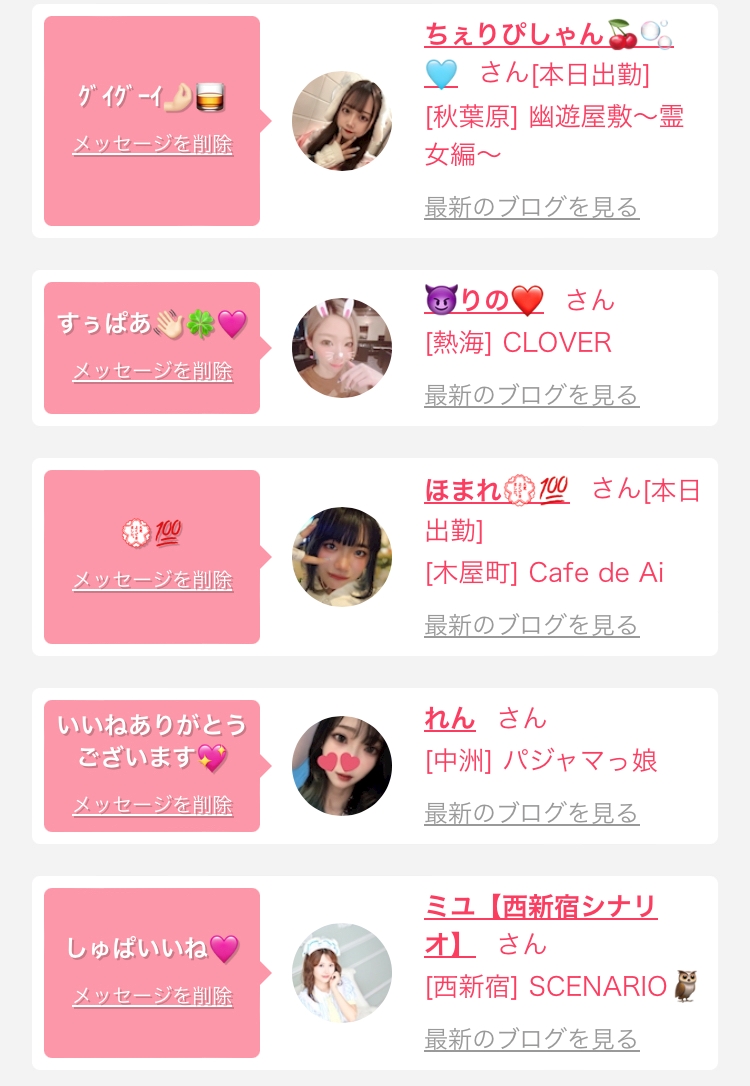View れん's latest blog
This screenshot has height=1086, width=750.
pos(531,812)
